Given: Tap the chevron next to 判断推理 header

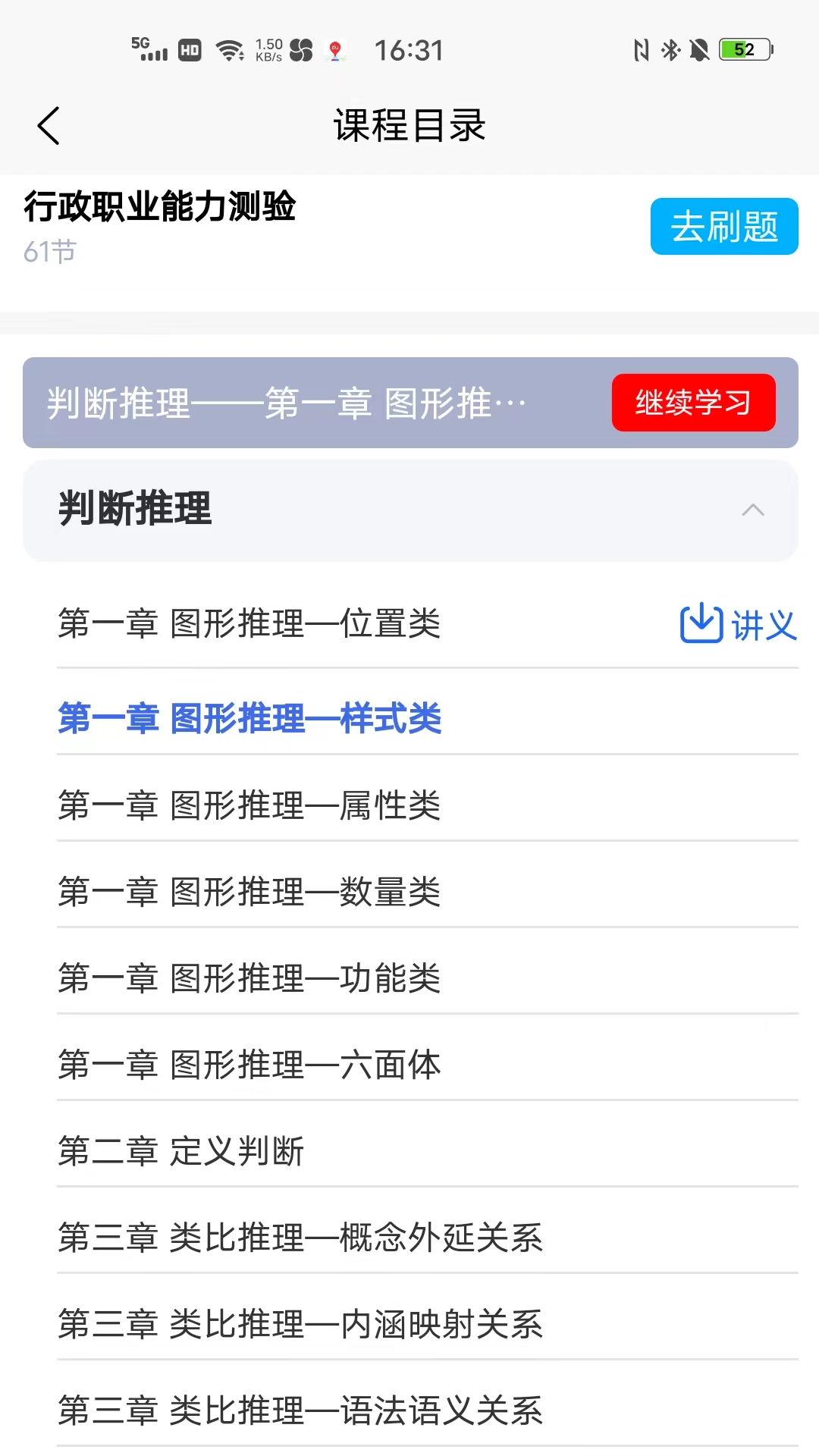Looking at the screenshot, I should [753, 510].
